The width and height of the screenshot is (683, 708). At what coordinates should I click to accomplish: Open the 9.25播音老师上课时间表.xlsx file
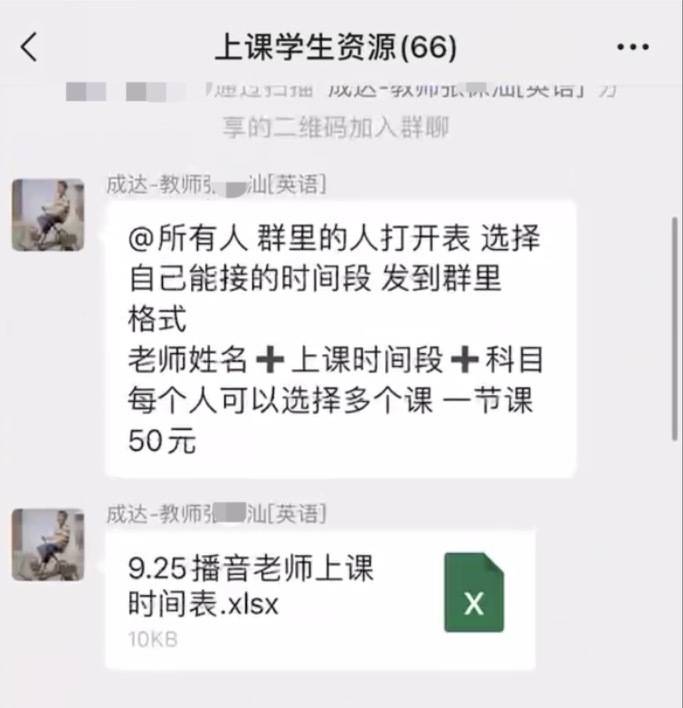pyautogui.click(x=320, y=599)
